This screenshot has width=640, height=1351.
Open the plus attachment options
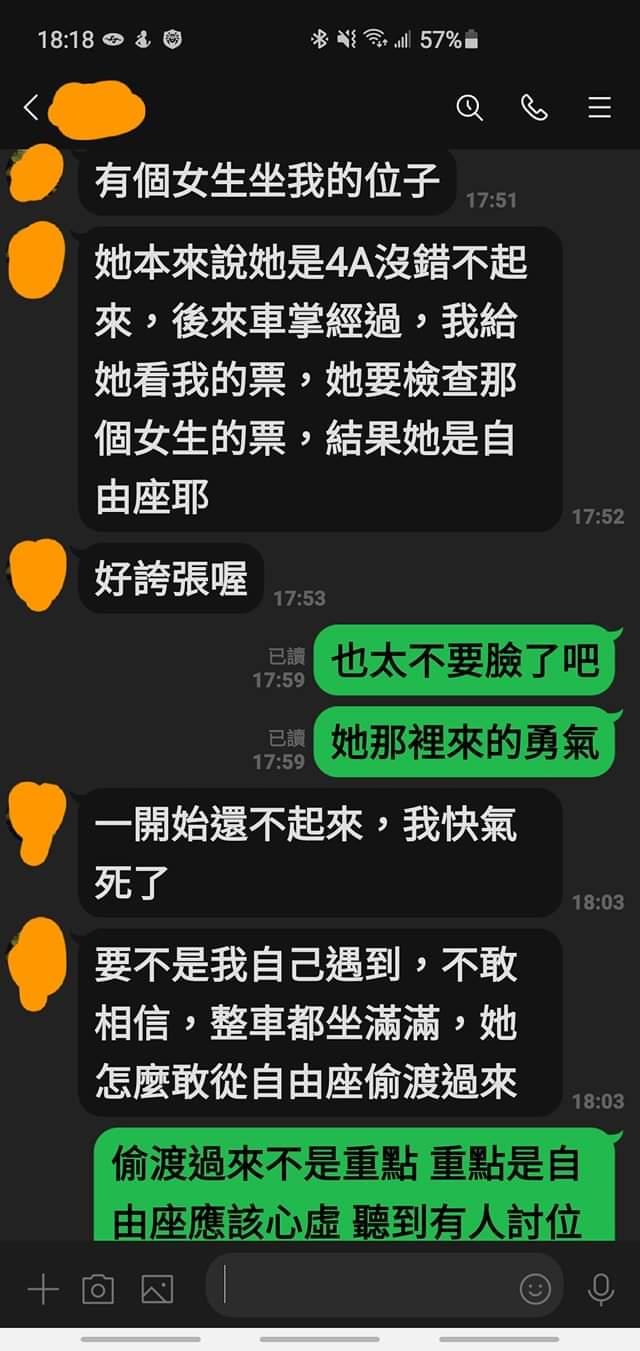42,1290
